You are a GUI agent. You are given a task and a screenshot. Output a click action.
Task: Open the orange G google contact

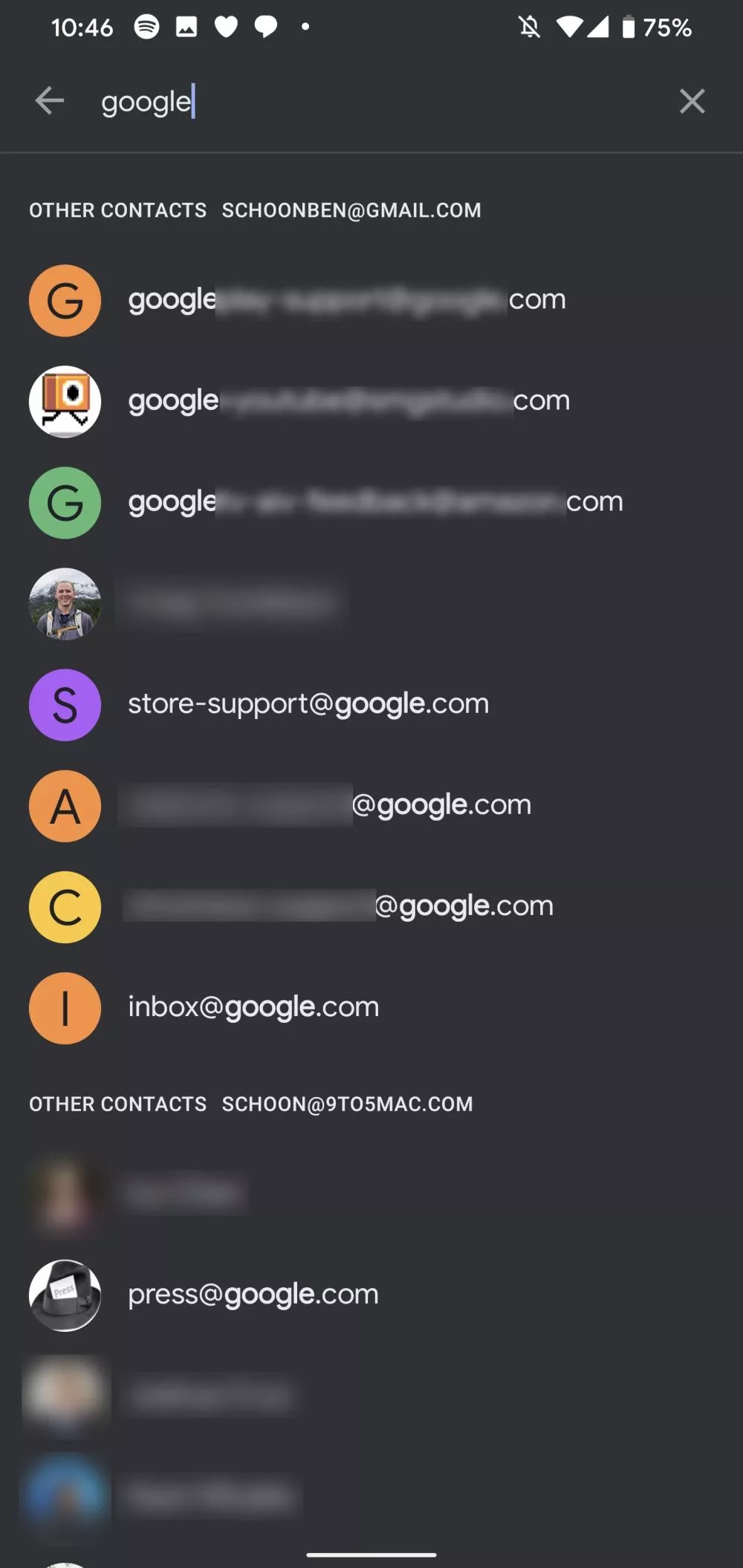[346, 300]
